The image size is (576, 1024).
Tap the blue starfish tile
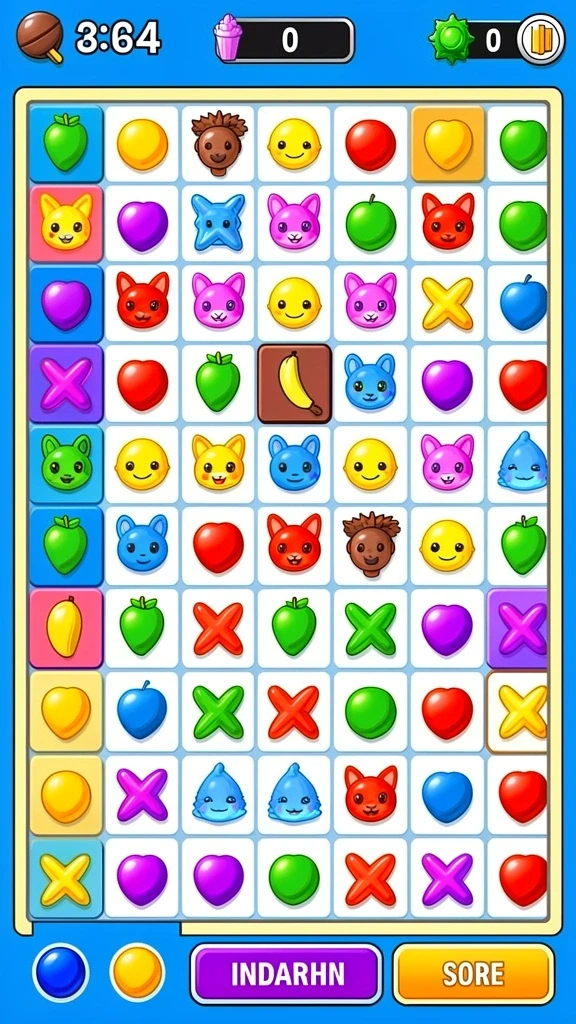coord(218,223)
